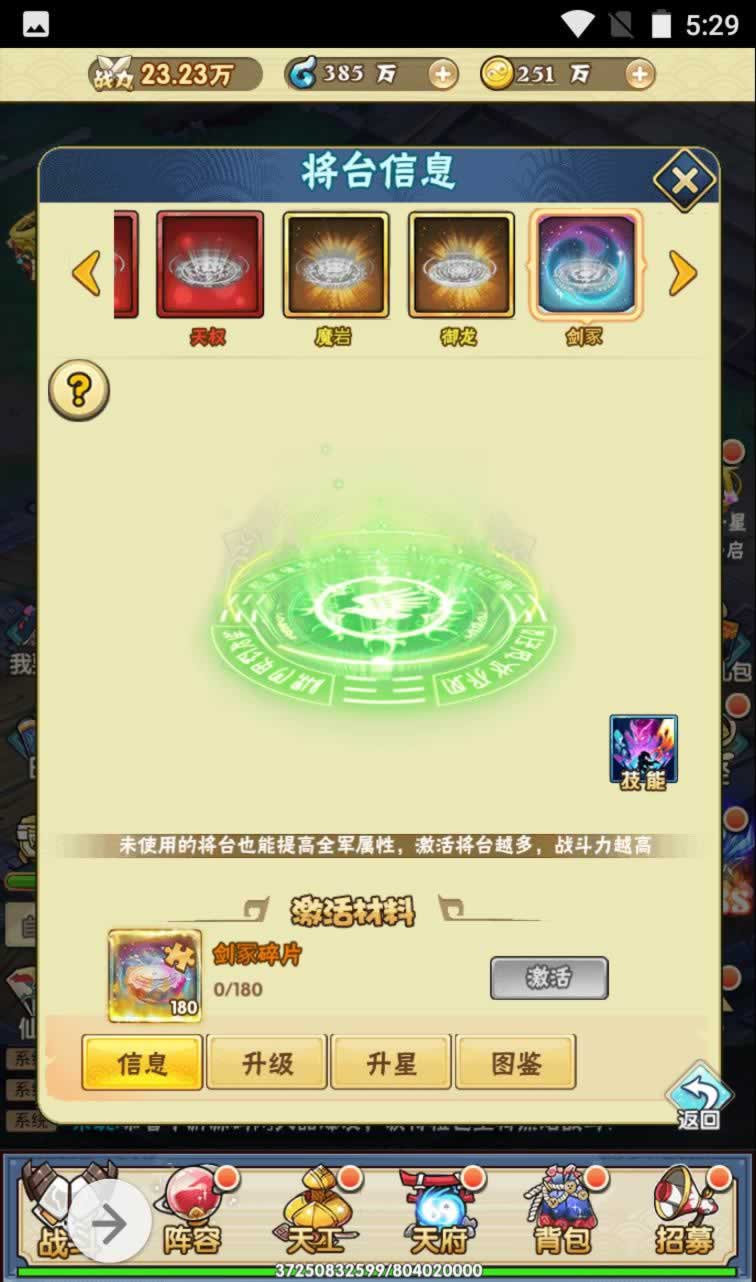
Task: Open the 背包 bag menu
Action: [x=561, y=1211]
